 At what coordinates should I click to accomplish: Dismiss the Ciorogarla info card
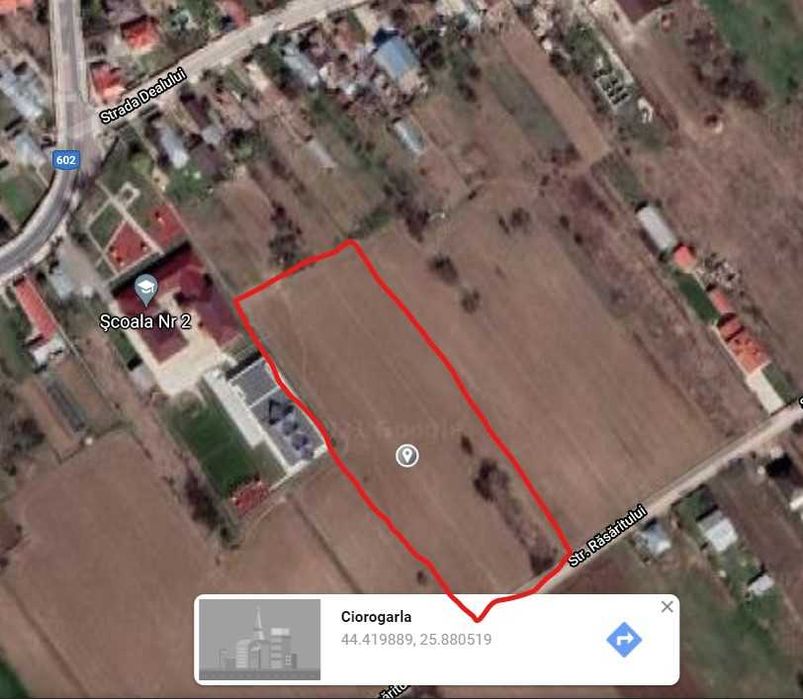click(x=667, y=607)
